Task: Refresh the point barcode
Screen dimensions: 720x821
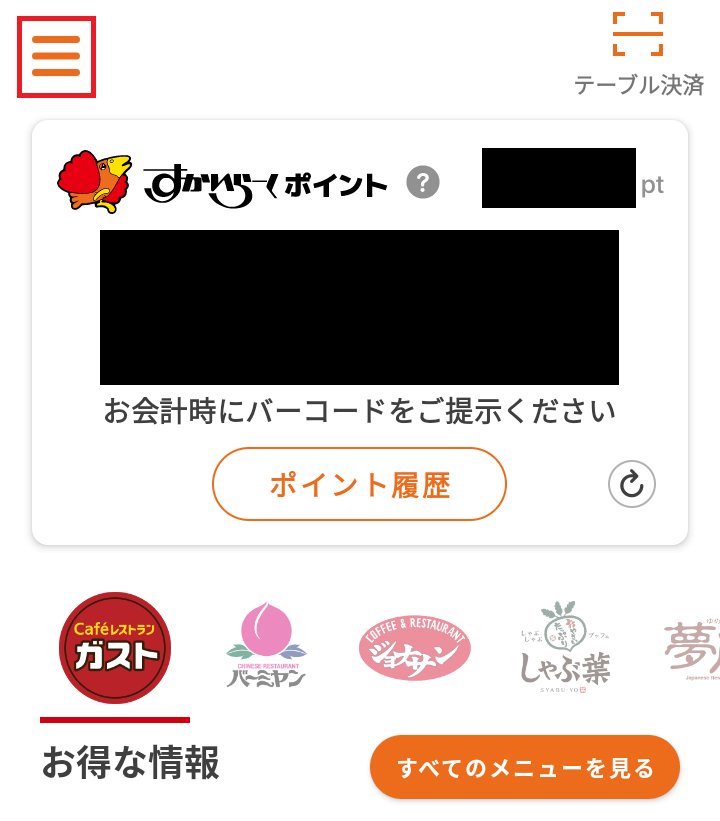Action: click(x=631, y=485)
